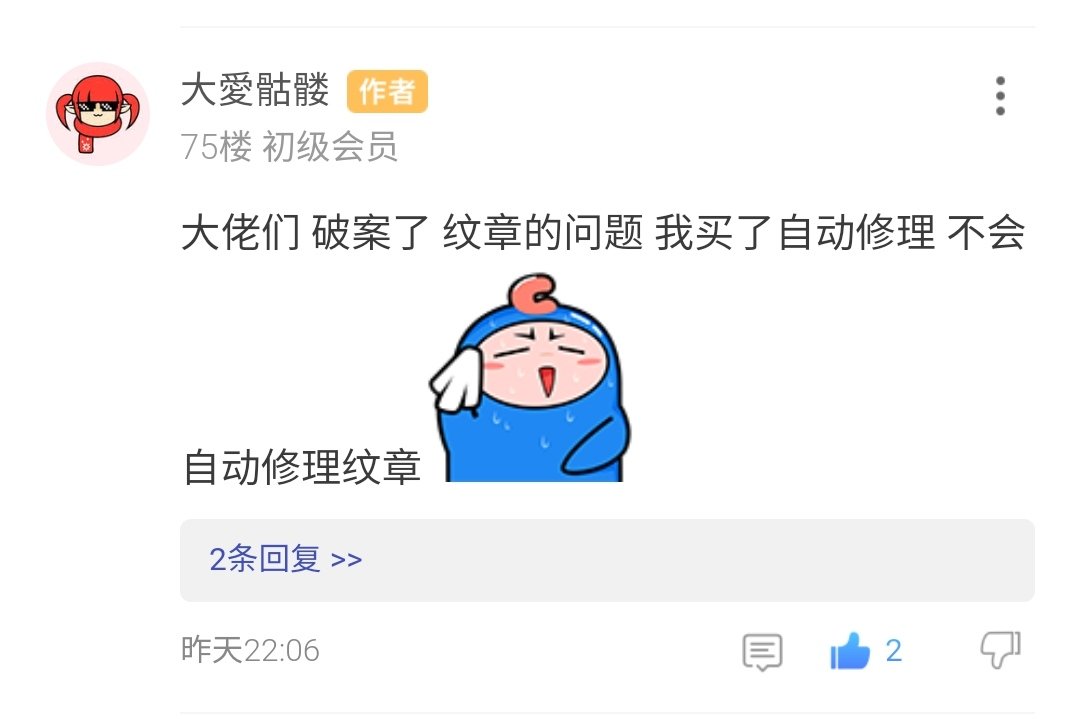Dislike the comment with thumbs-down

pyautogui.click(x=999, y=651)
